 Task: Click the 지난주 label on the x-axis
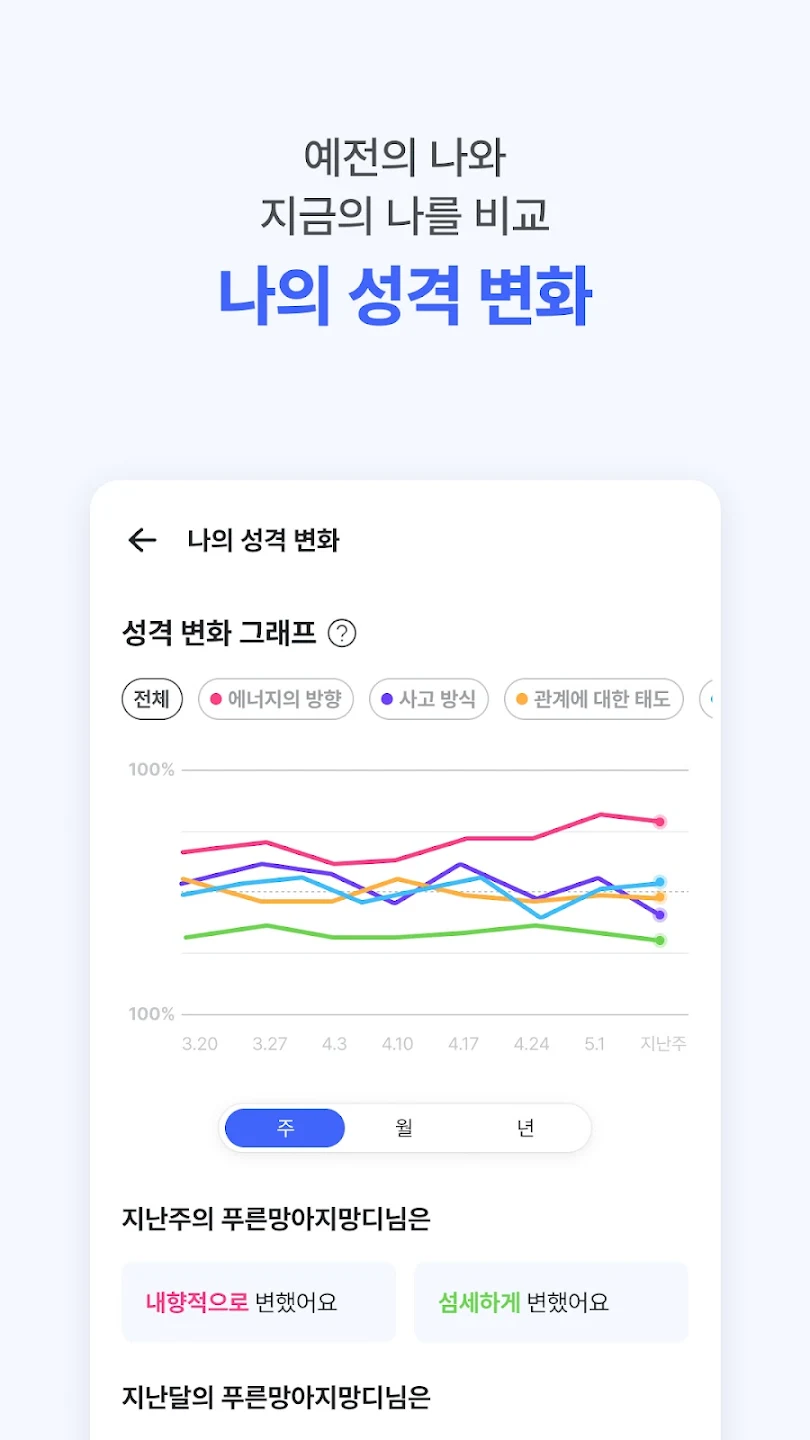[x=662, y=1043]
